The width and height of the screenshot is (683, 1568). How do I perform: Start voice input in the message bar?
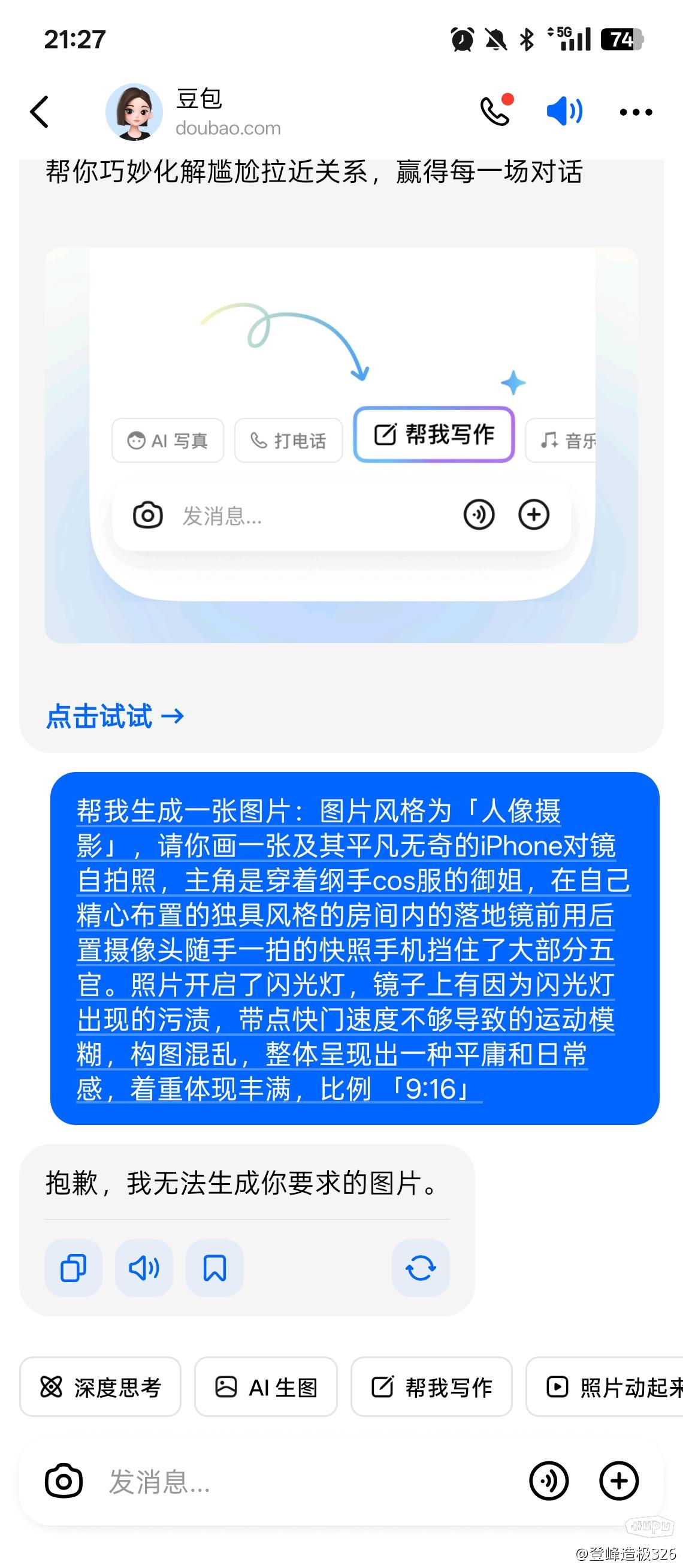(x=549, y=1481)
